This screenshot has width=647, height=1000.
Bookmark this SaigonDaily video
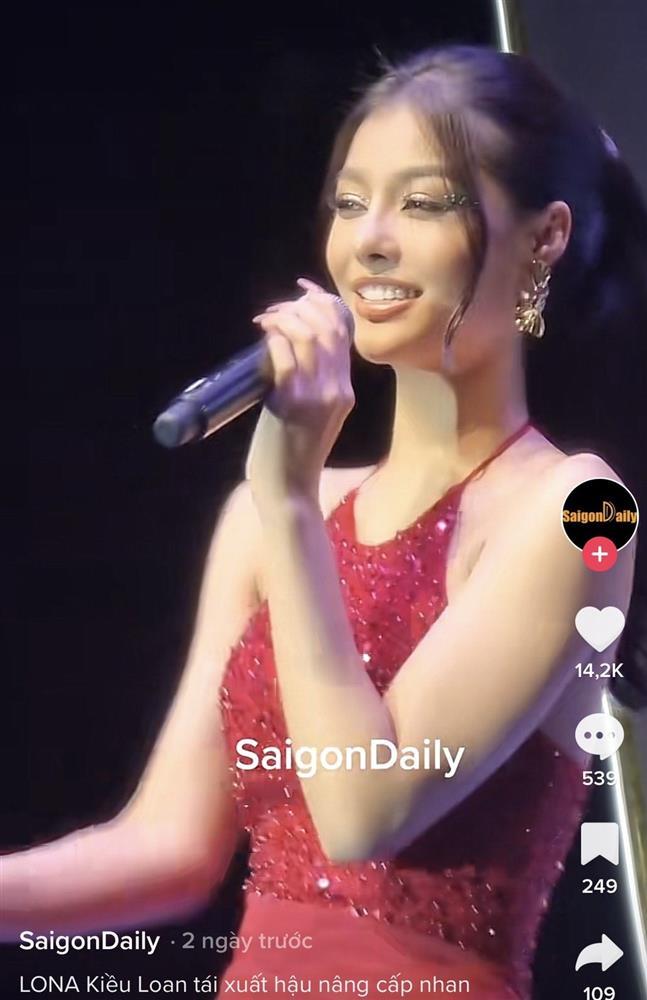(x=599, y=845)
